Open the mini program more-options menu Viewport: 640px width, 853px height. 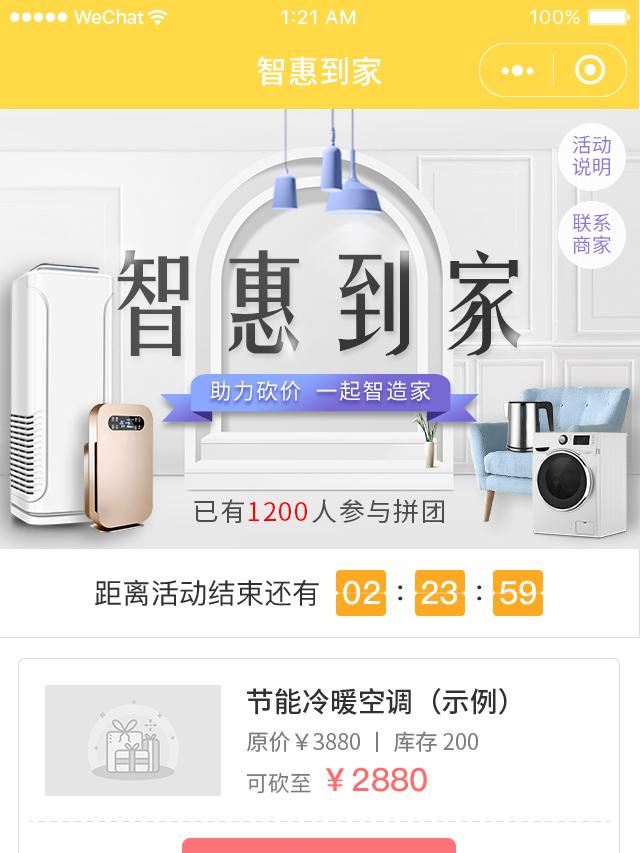[x=517, y=70]
